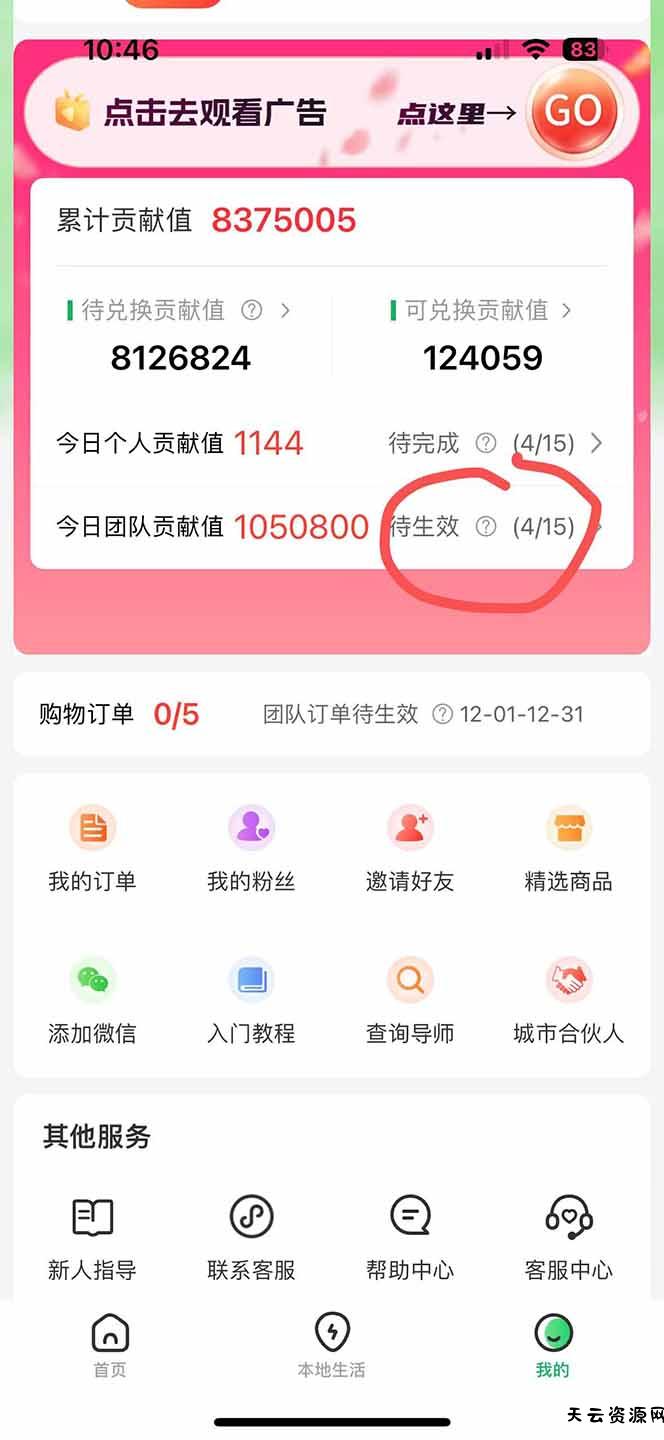This screenshot has width=664, height=1440.
Task: Show help for 团队订单待生效
Action: [442, 714]
